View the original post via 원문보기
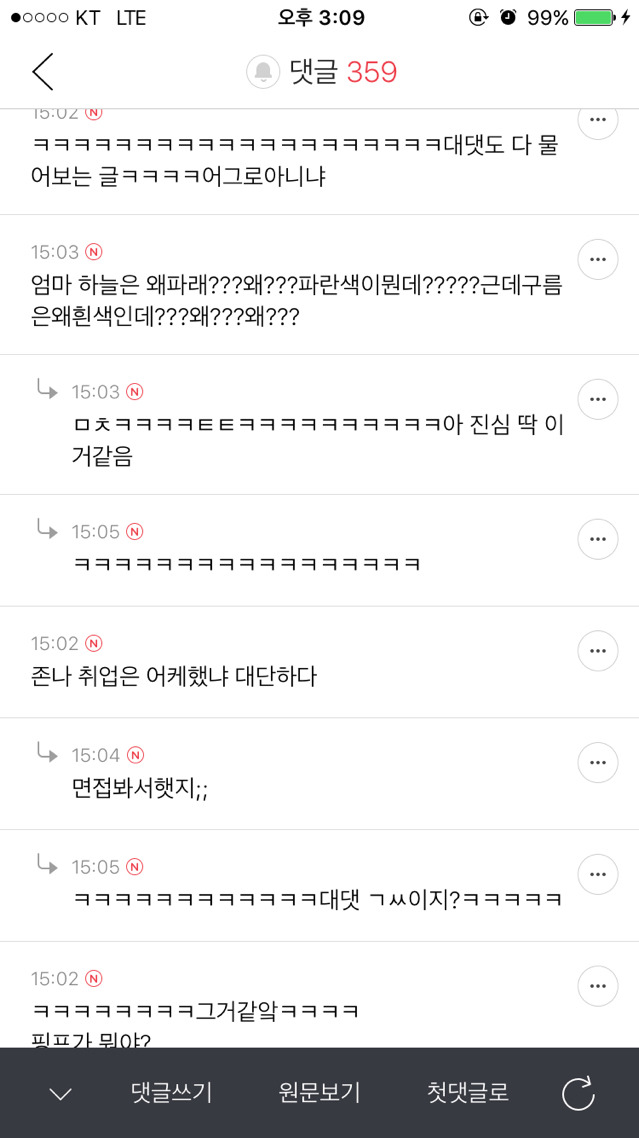The height and width of the screenshot is (1138, 639). [x=319, y=1093]
